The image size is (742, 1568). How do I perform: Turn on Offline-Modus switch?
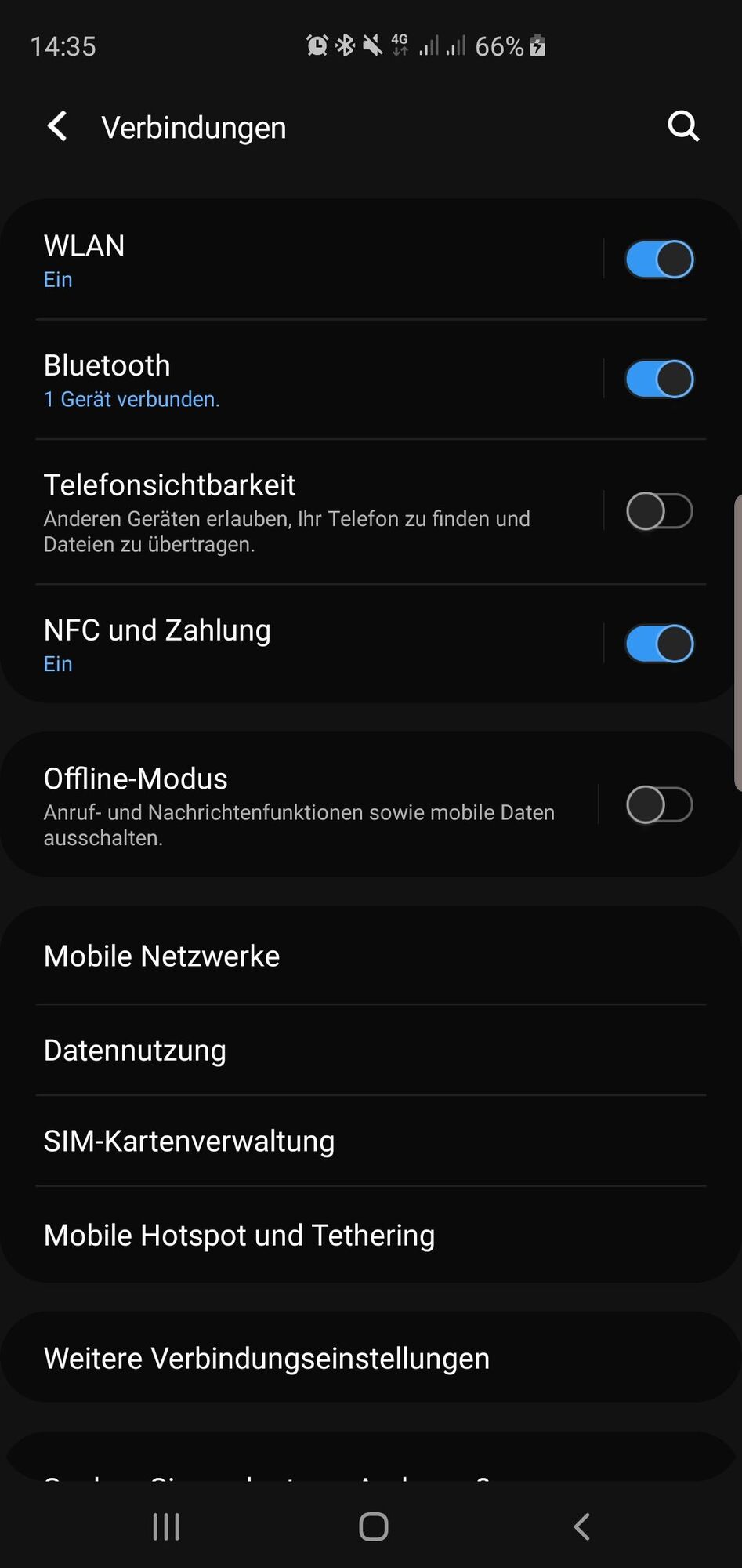coord(659,805)
